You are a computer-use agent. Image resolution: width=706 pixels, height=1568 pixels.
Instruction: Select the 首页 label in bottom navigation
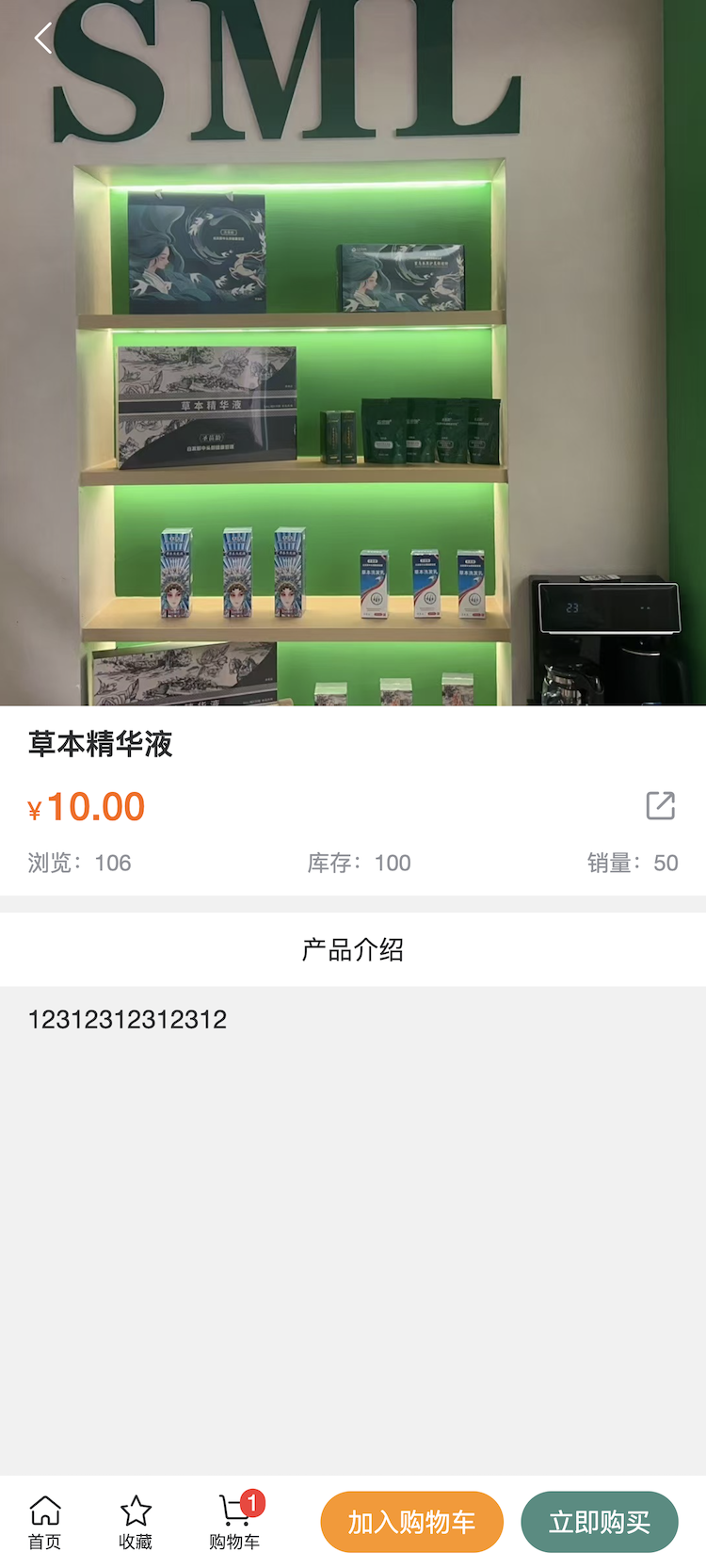pos(44,1542)
